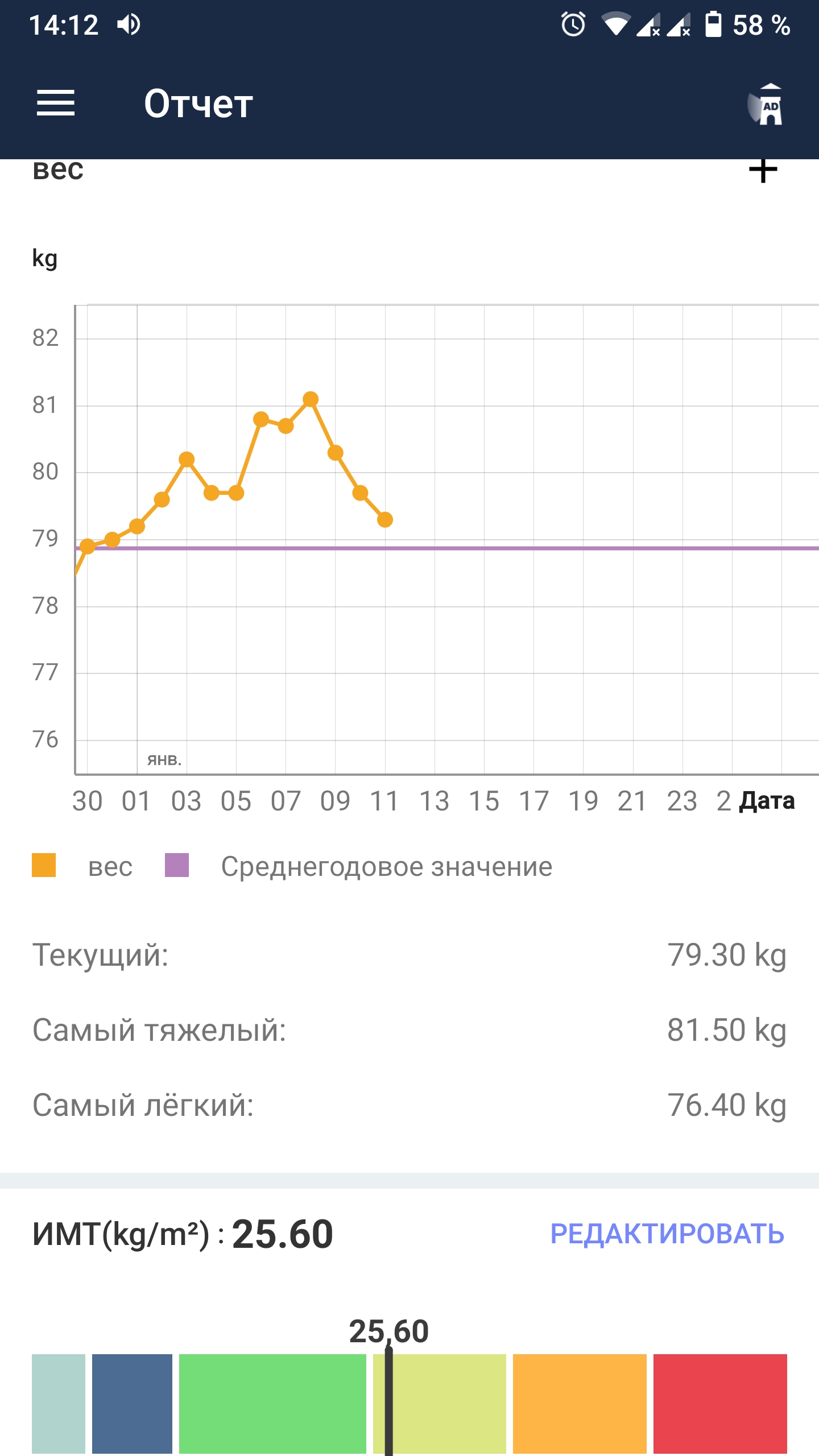Toggle the Среднегодовое значение legend item
This screenshot has width=819, height=1456.
coord(358,866)
